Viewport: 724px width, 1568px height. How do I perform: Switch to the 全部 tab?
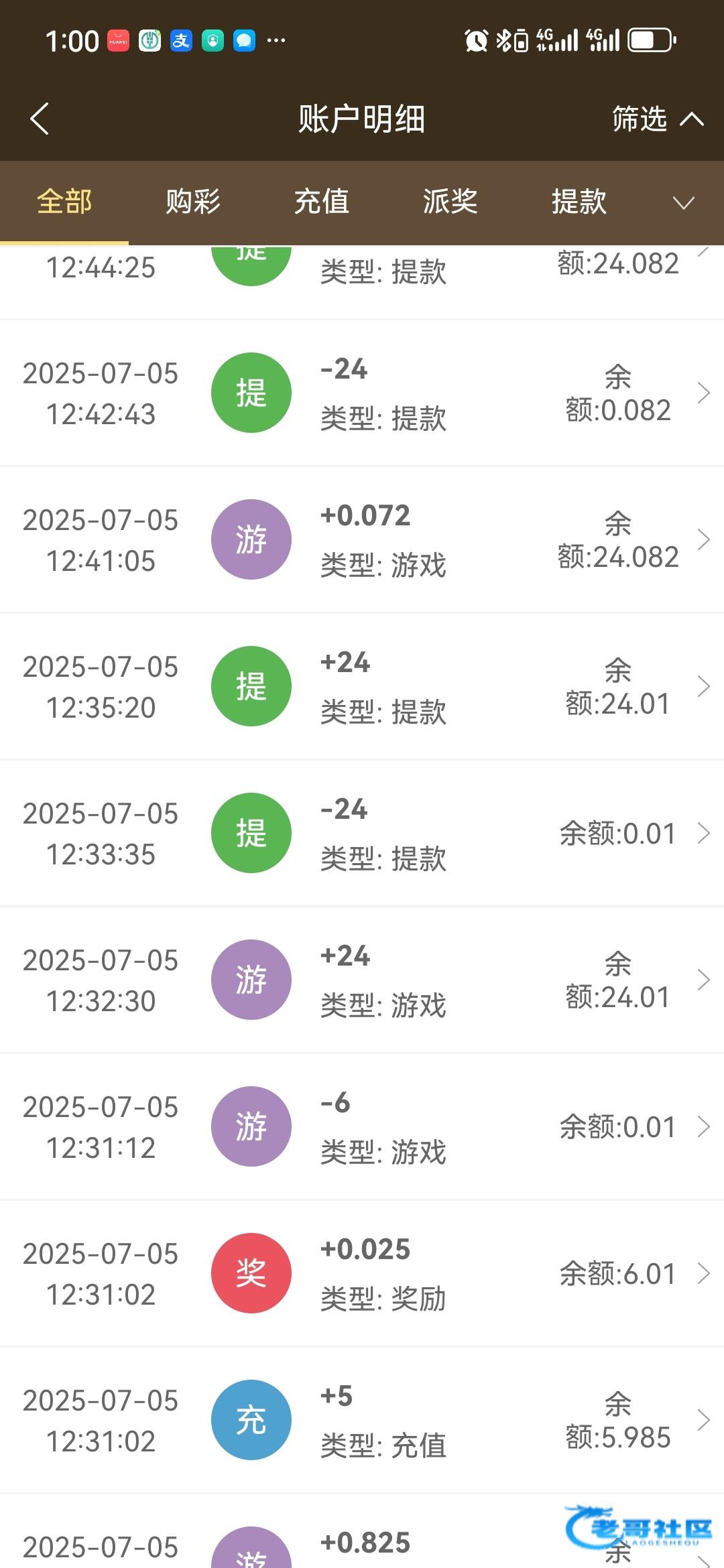[64, 202]
